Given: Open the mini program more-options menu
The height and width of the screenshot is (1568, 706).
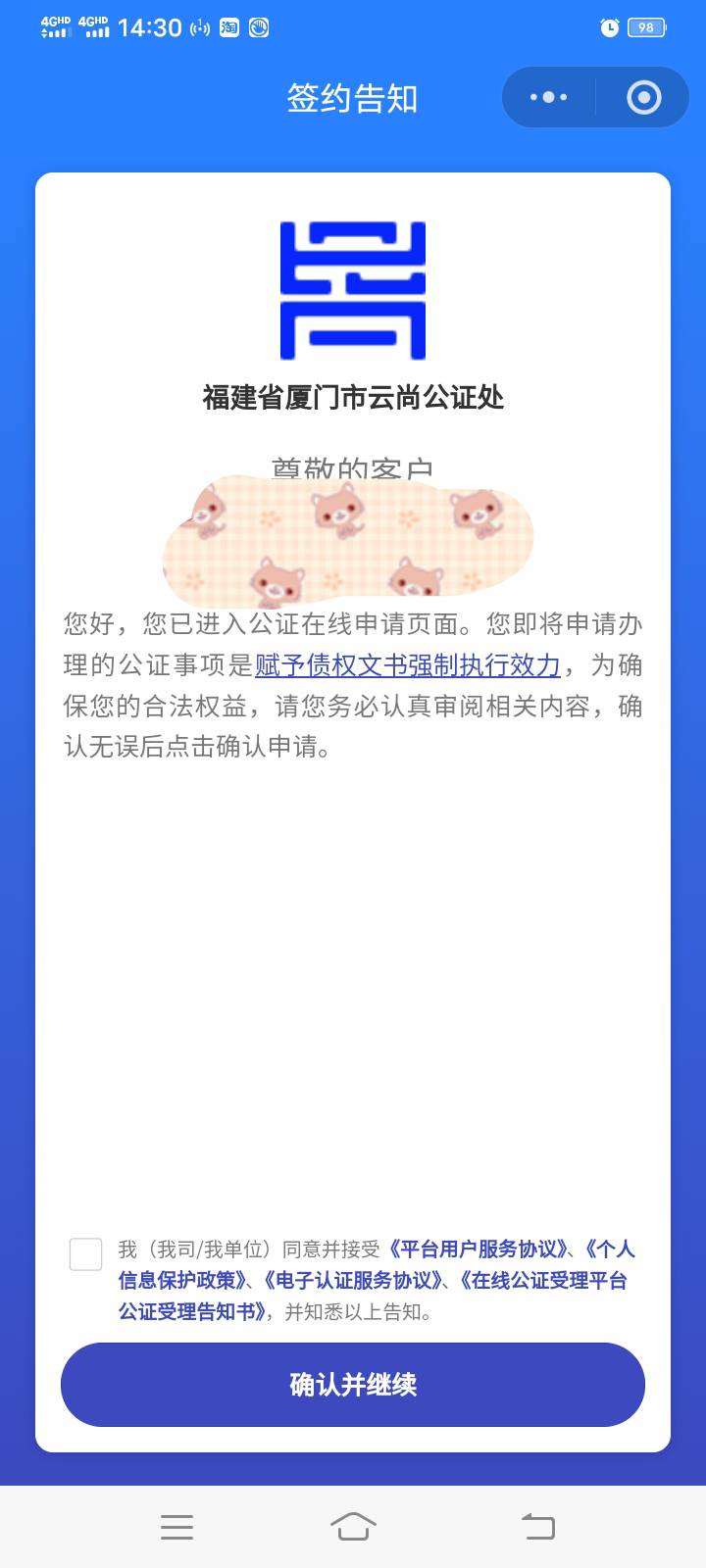Looking at the screenshot, I should pos(548,97).
